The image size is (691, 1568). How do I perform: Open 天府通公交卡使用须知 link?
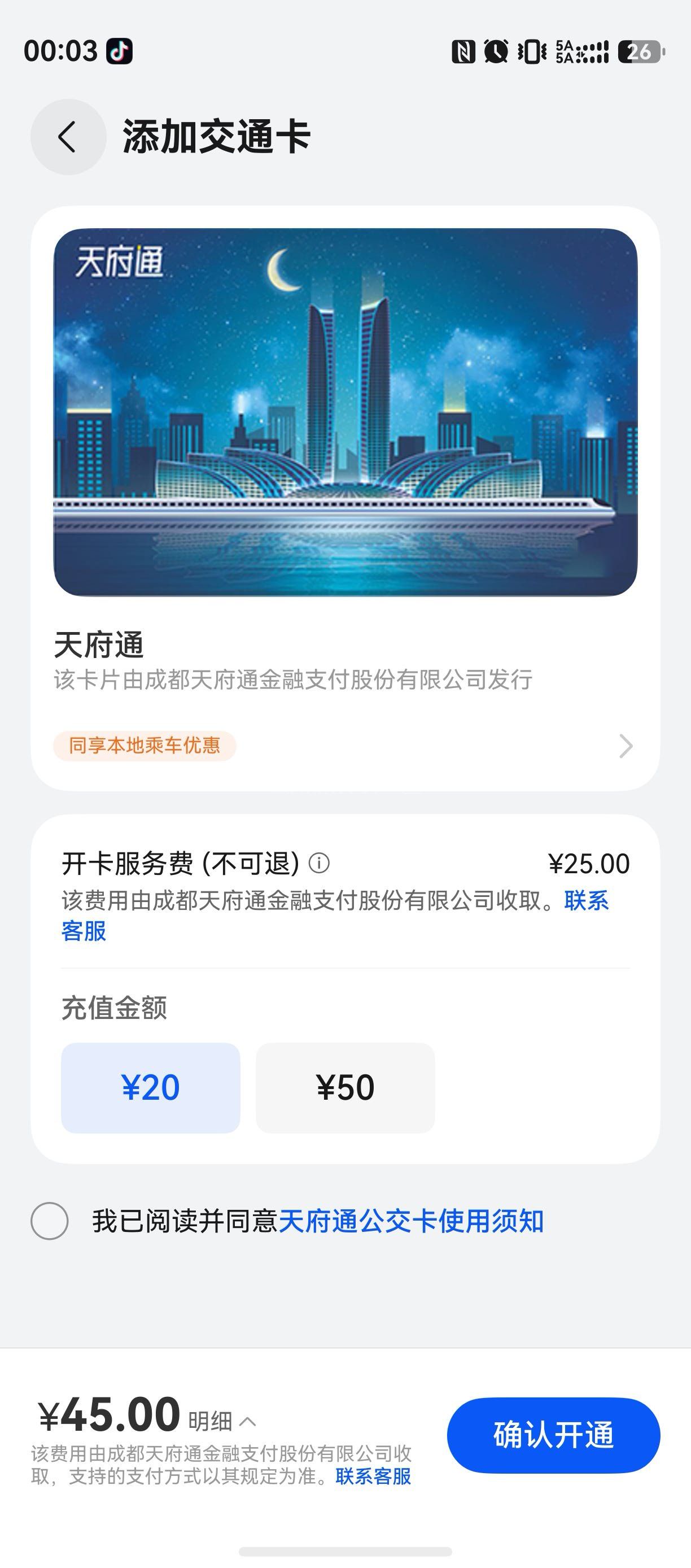click(x=410, y=1221)
